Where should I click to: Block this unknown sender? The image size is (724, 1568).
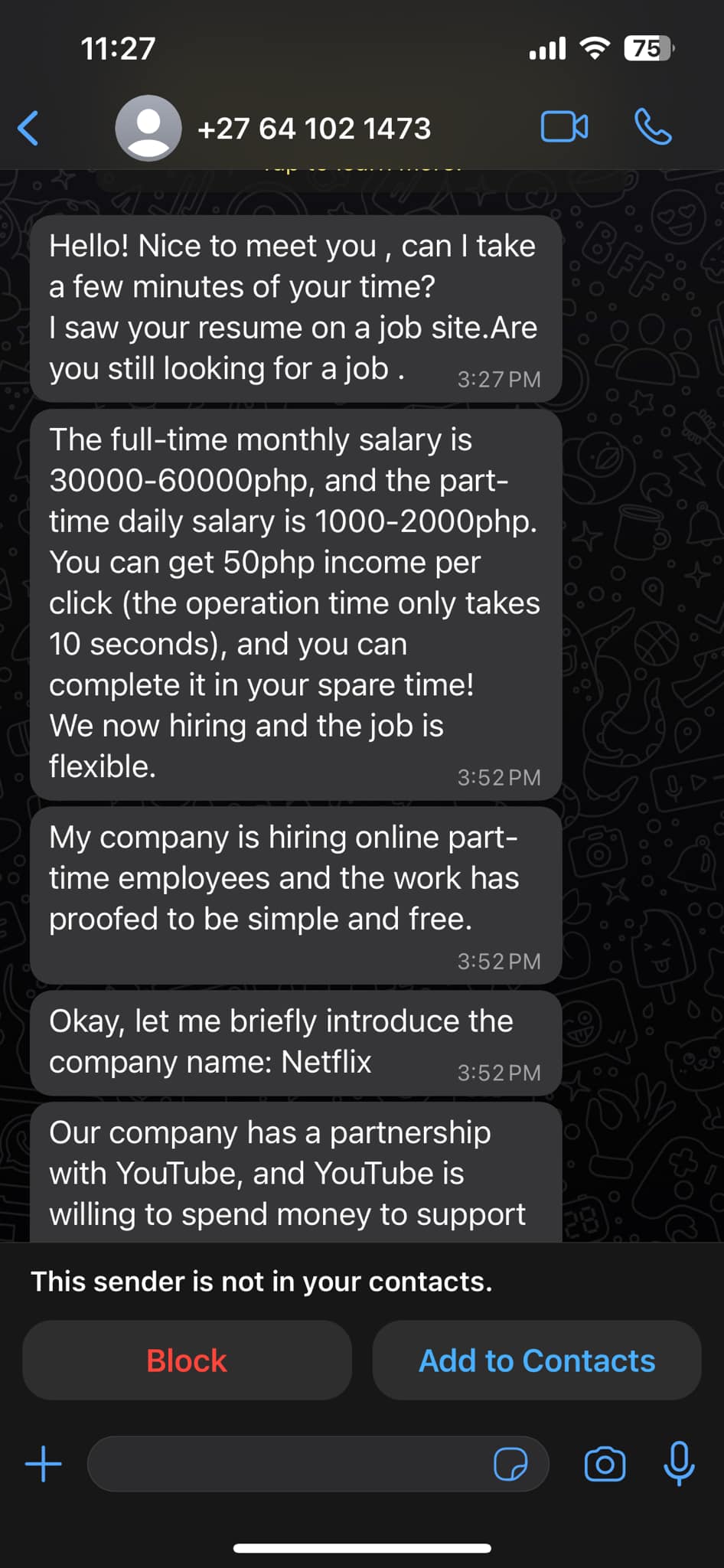(187, 1361)
